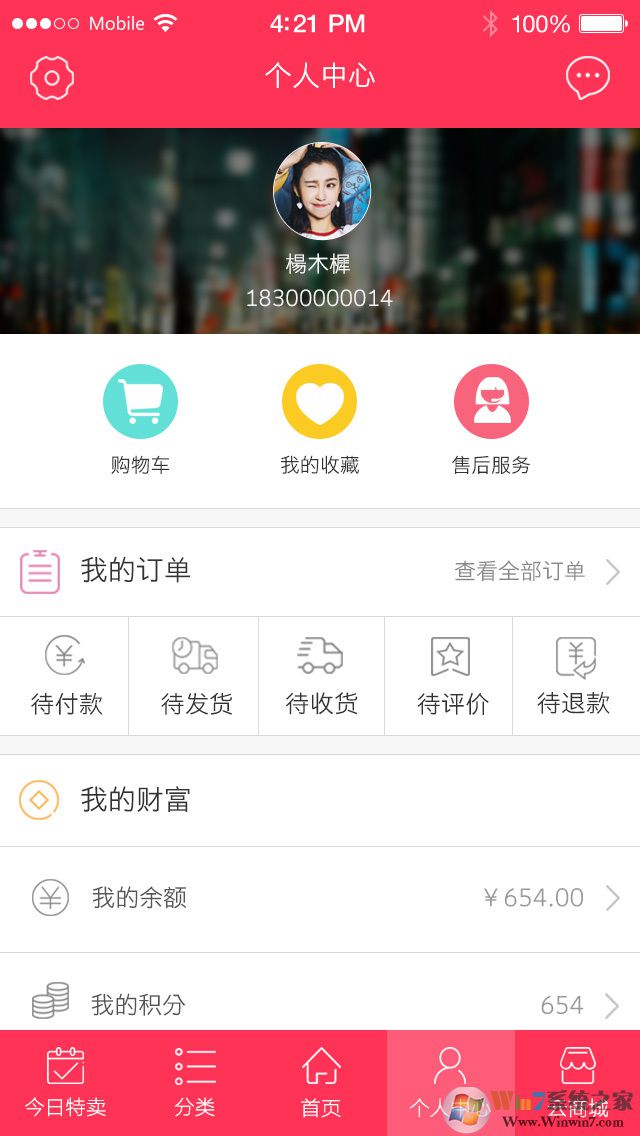
Task: Open 待付款 pending payment orders
Action: pyautogui.click(x=66, y=677)
